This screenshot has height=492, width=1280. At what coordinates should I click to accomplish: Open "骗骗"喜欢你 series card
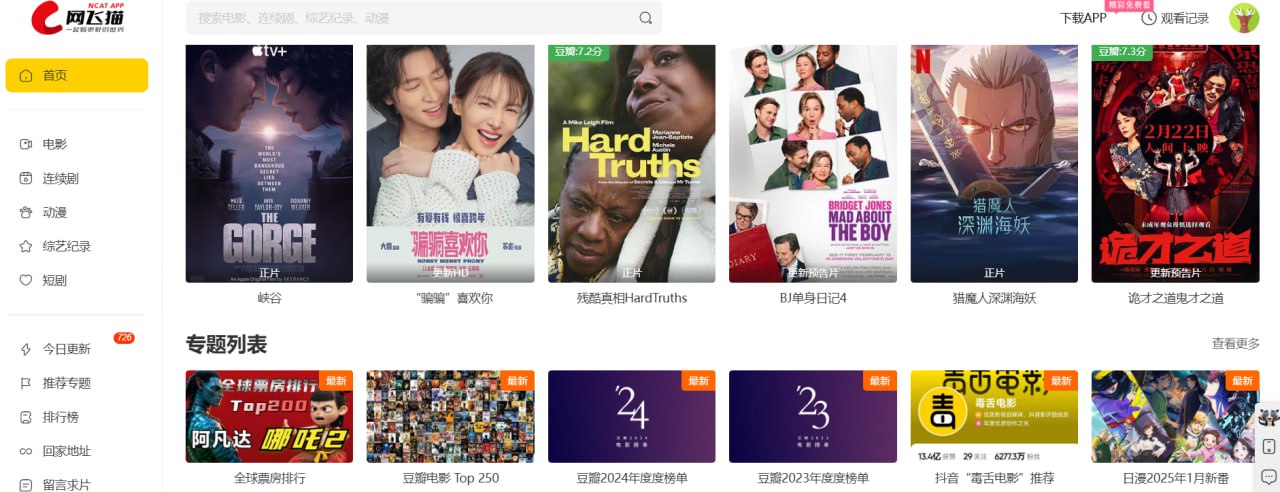(x=450, y=165)
